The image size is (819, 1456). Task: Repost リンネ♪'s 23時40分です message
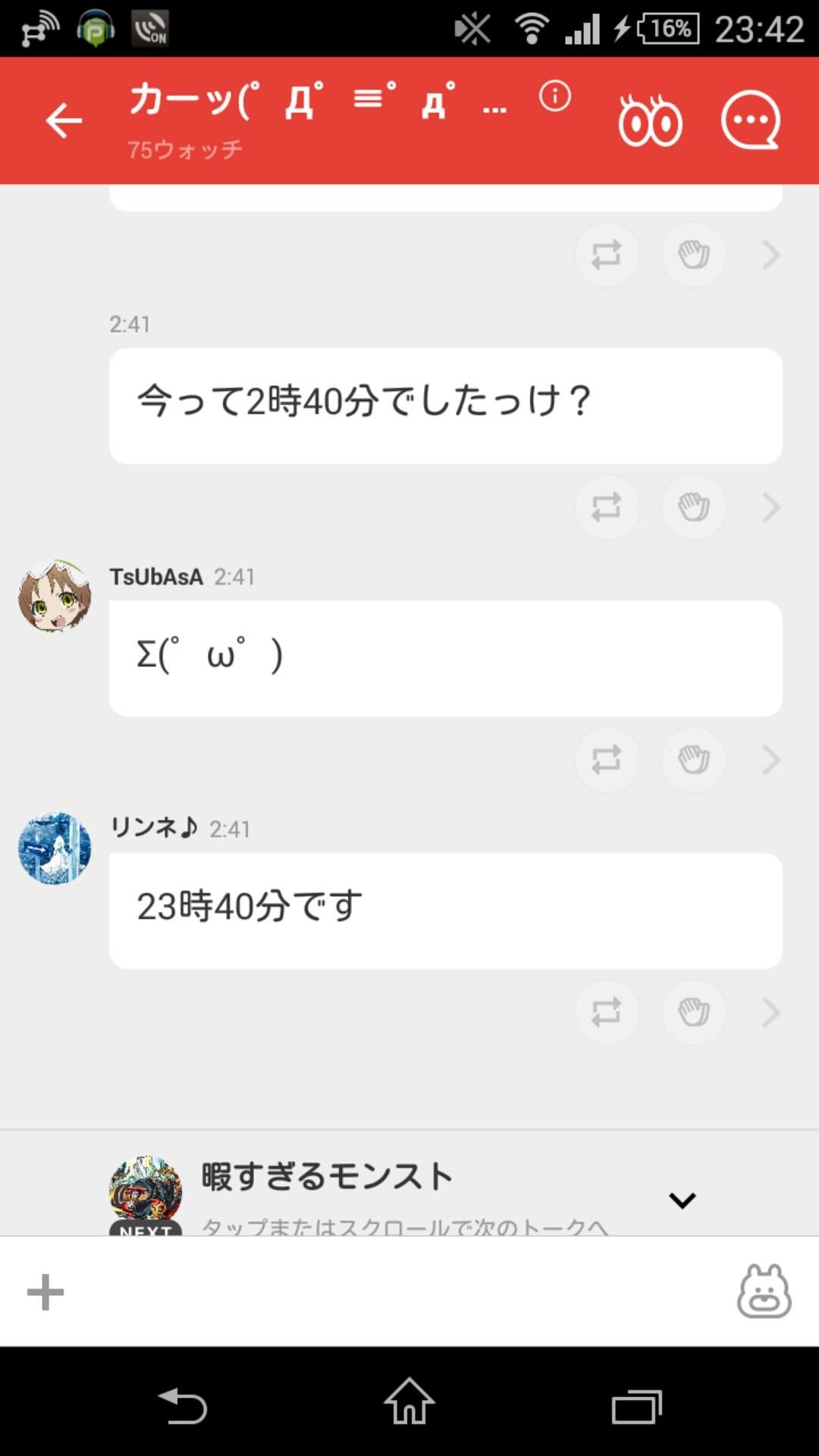(x=607, y=1012)
